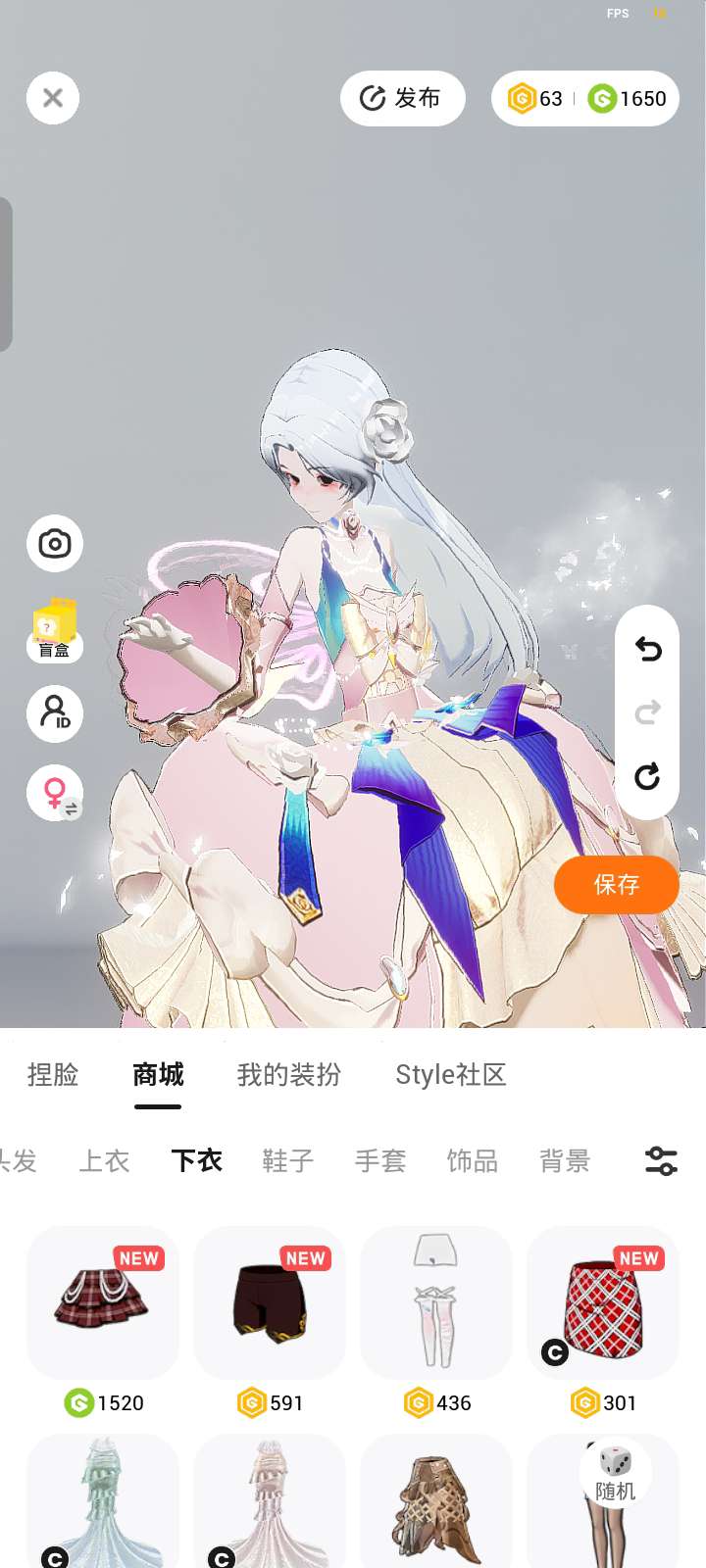Save the outfit with 保存
The width and height of the screenshot is (706, 1568).
pos(616,885)
